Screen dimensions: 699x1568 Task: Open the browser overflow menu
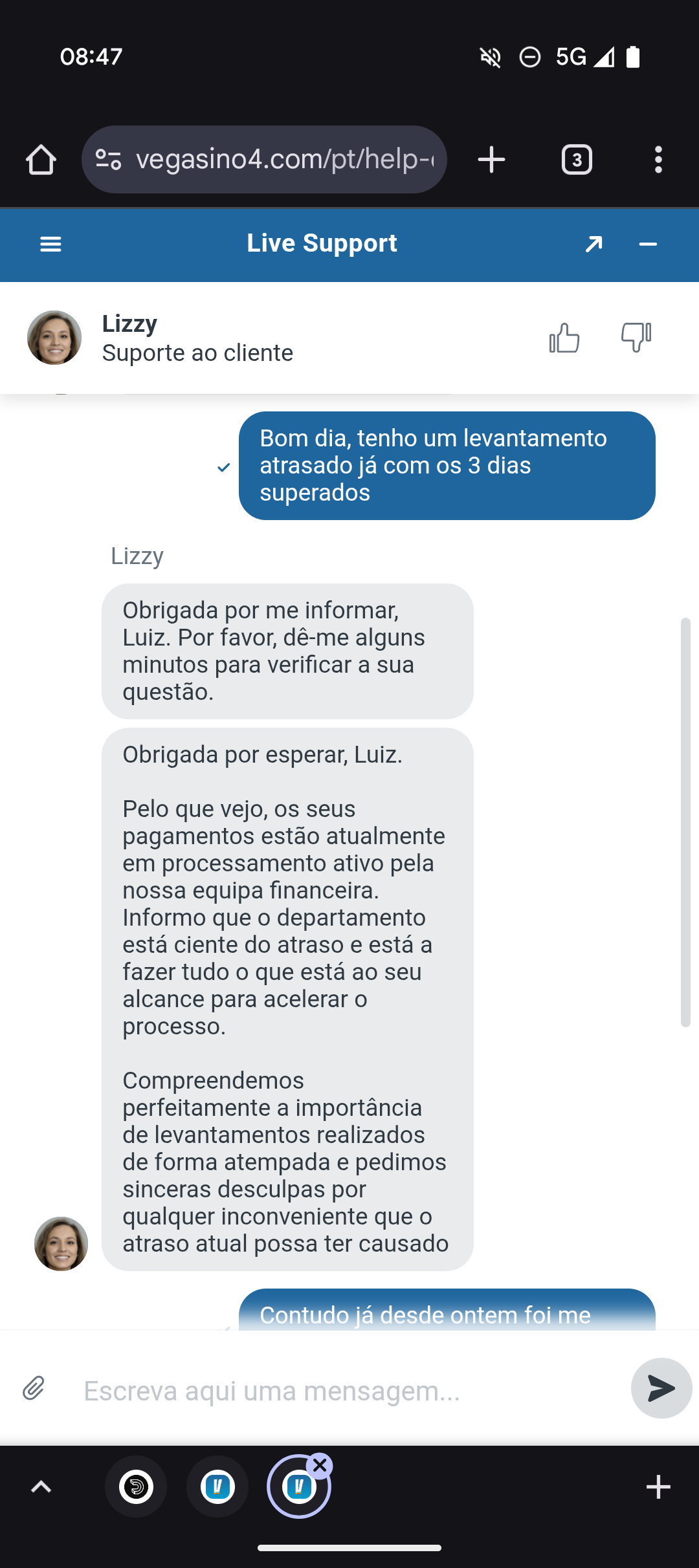tap(658, 160)
